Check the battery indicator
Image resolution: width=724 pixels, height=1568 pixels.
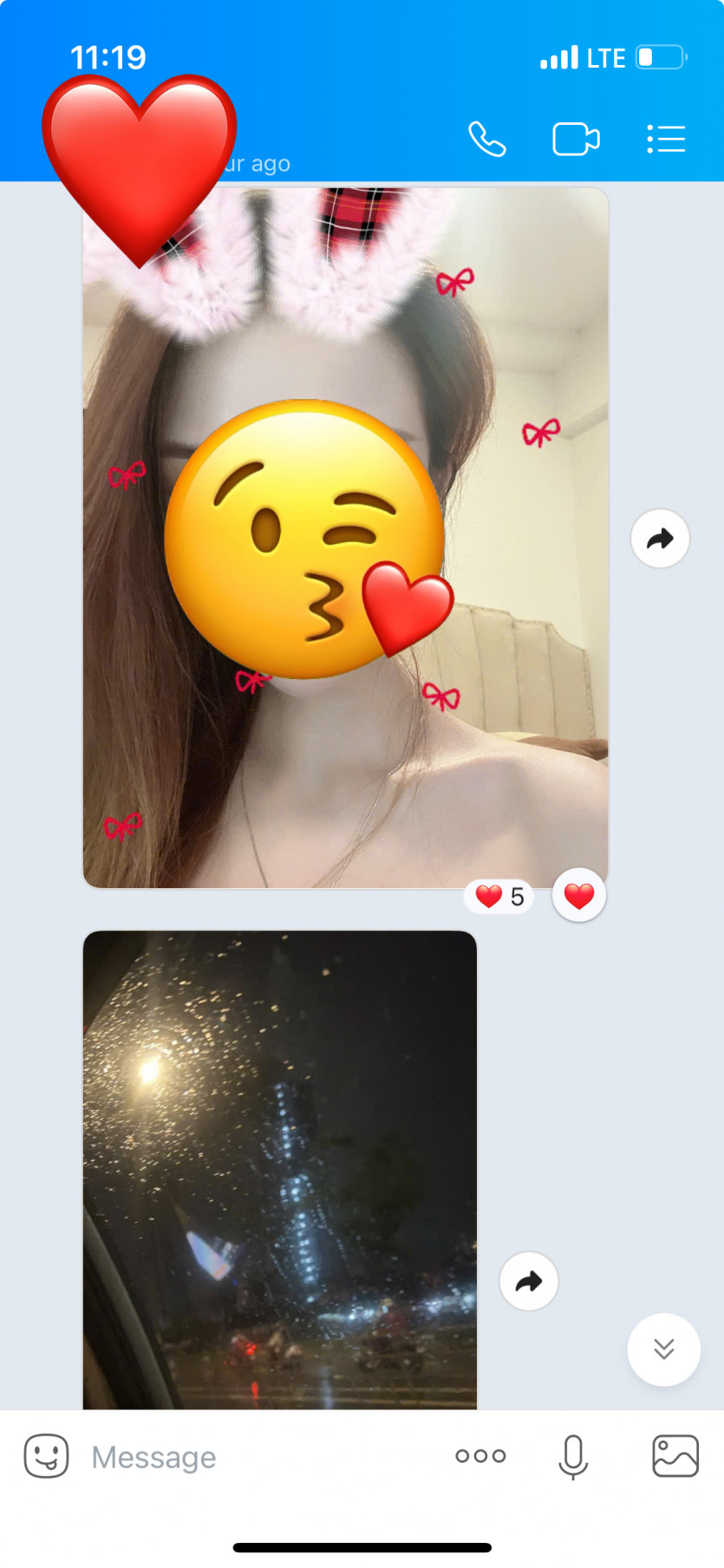point(661,57)
